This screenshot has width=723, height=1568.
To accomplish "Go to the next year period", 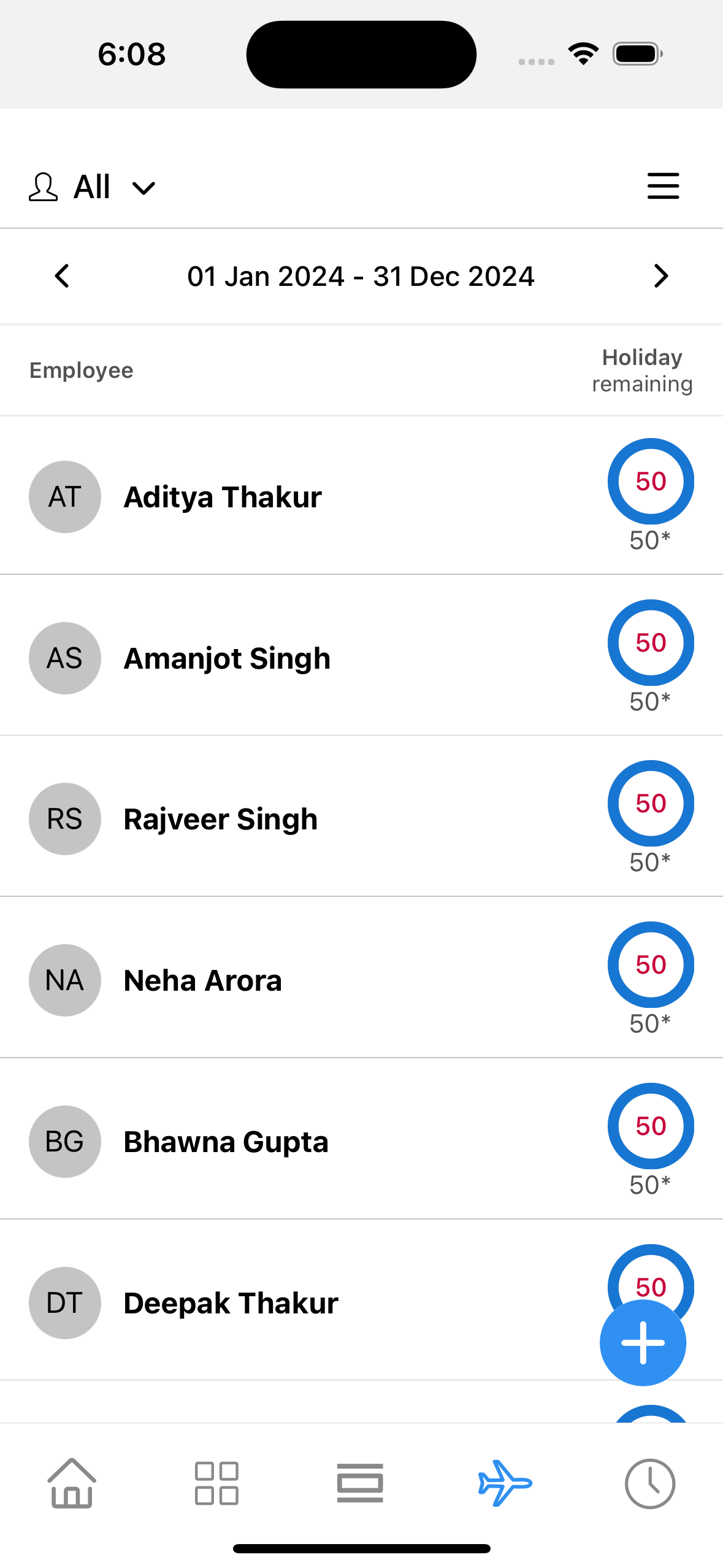I will [660, 276].
